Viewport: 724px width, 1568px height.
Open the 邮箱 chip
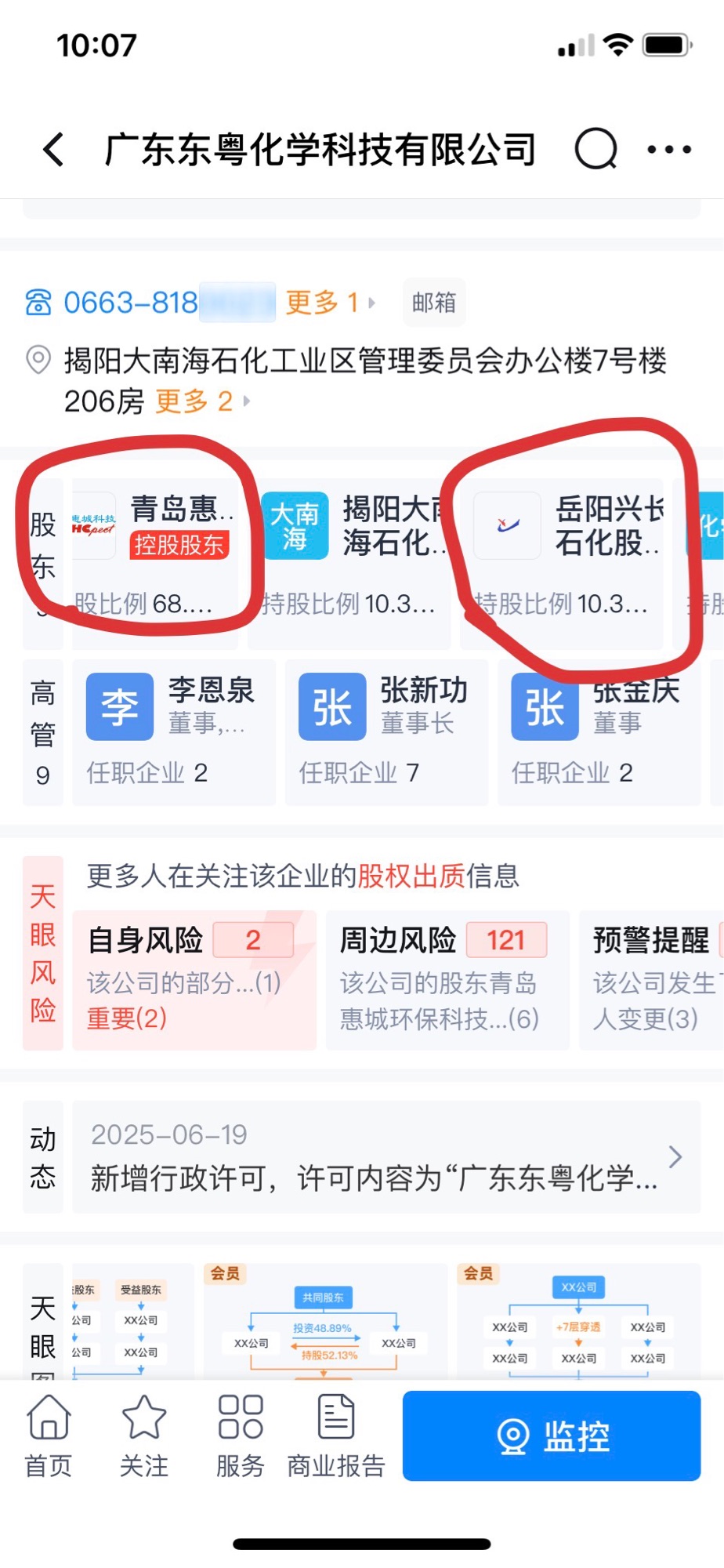point(434,303)
